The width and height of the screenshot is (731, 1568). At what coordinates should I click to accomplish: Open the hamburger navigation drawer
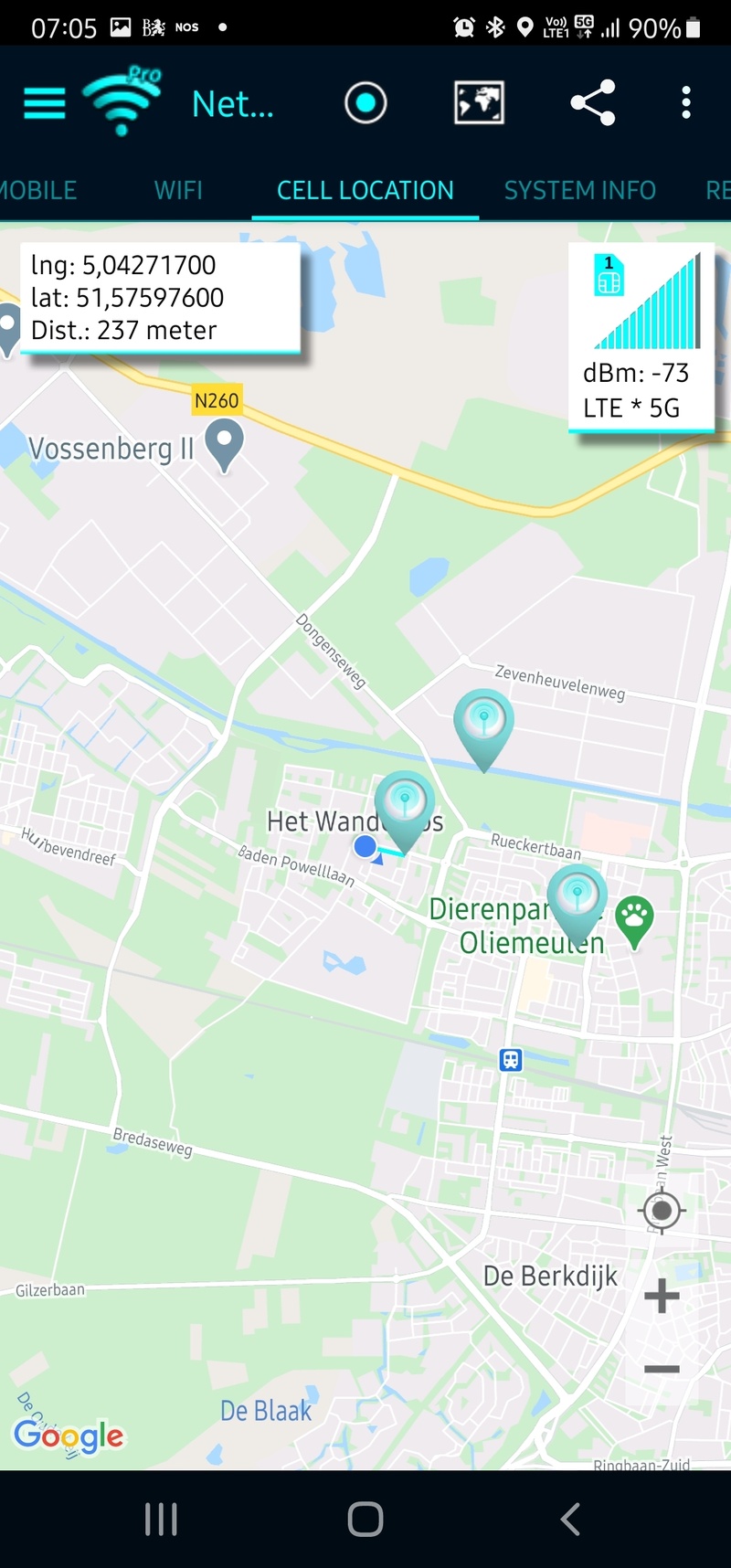44,103
